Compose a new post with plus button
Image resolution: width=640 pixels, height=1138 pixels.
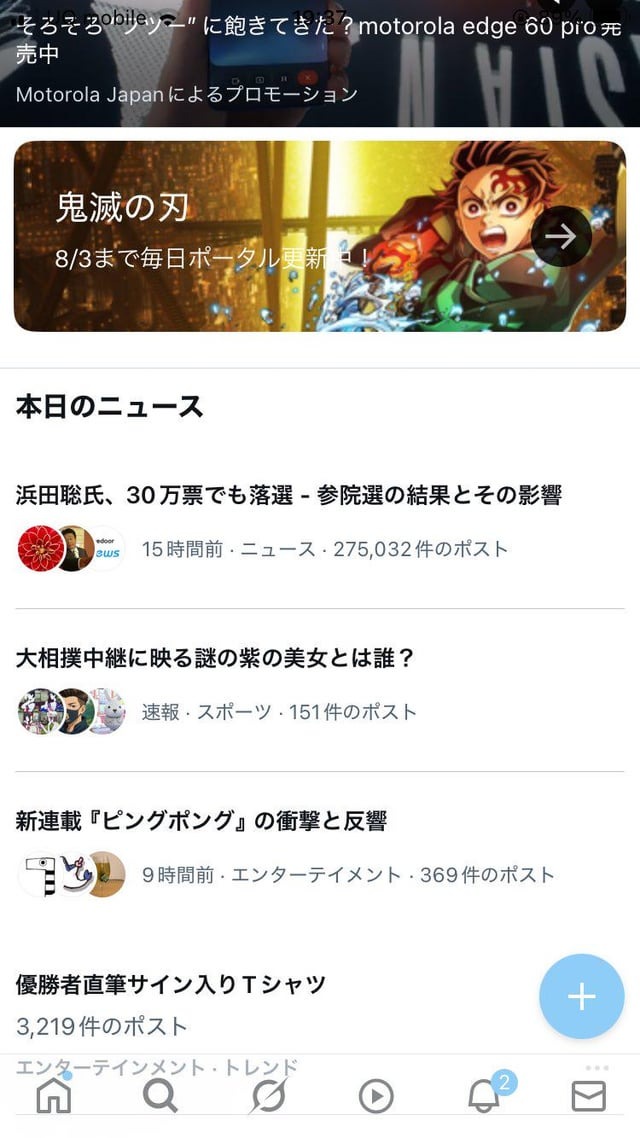coord(581,996)
